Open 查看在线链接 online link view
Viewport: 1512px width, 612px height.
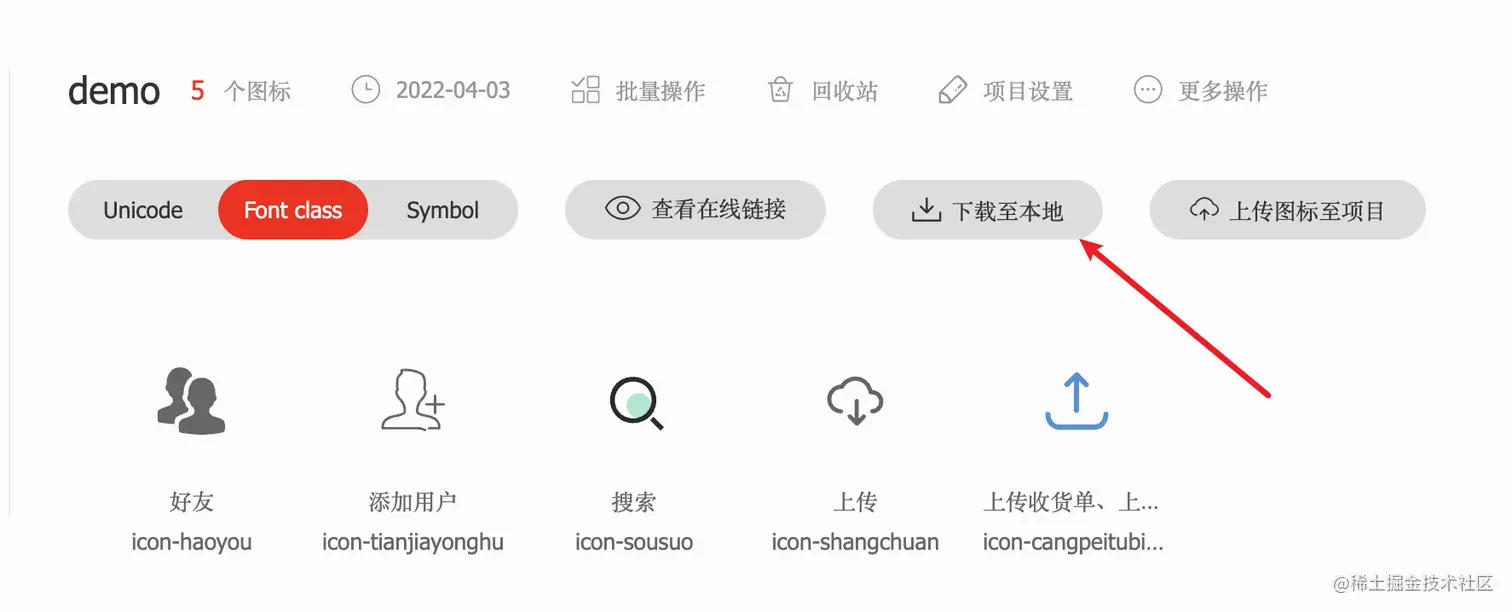coord(695,210)
